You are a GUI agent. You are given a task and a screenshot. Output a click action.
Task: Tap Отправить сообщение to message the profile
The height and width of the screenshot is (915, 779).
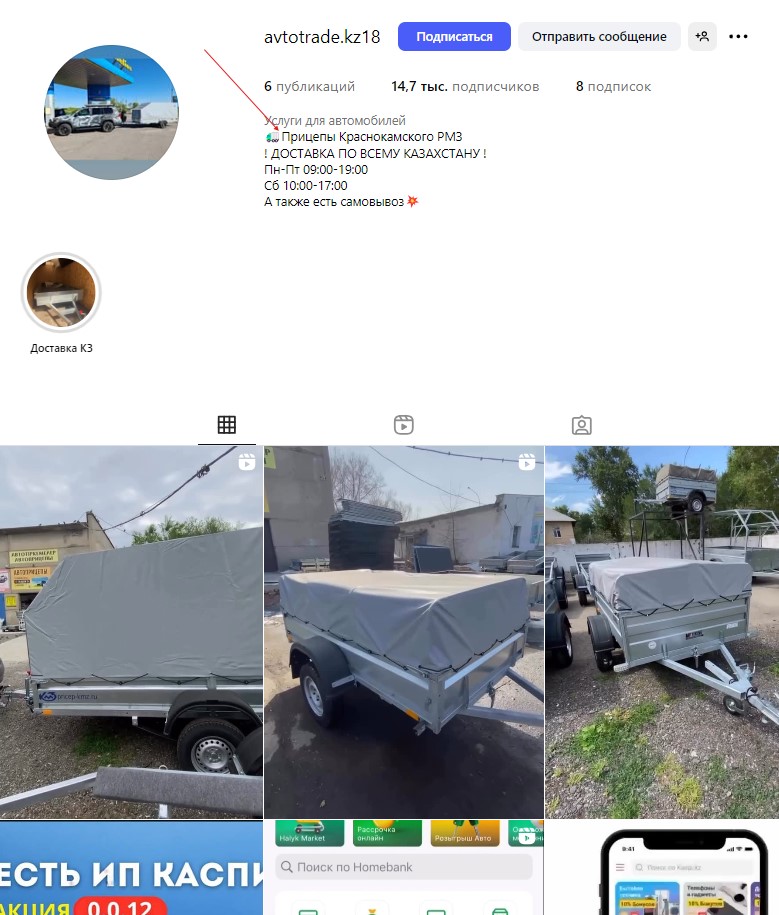(x=598, y=37)
